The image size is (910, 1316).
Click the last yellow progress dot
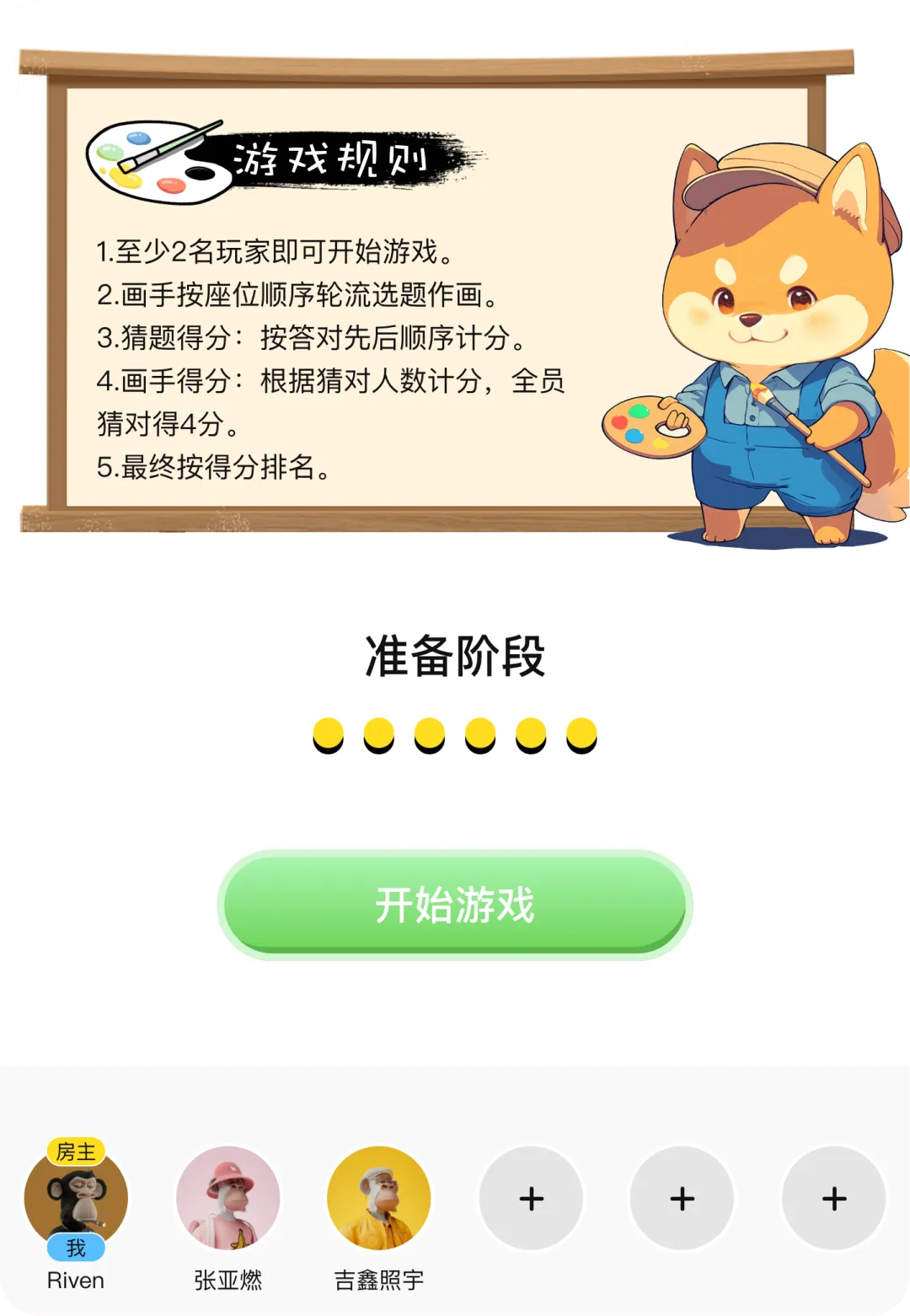point(582,734)
